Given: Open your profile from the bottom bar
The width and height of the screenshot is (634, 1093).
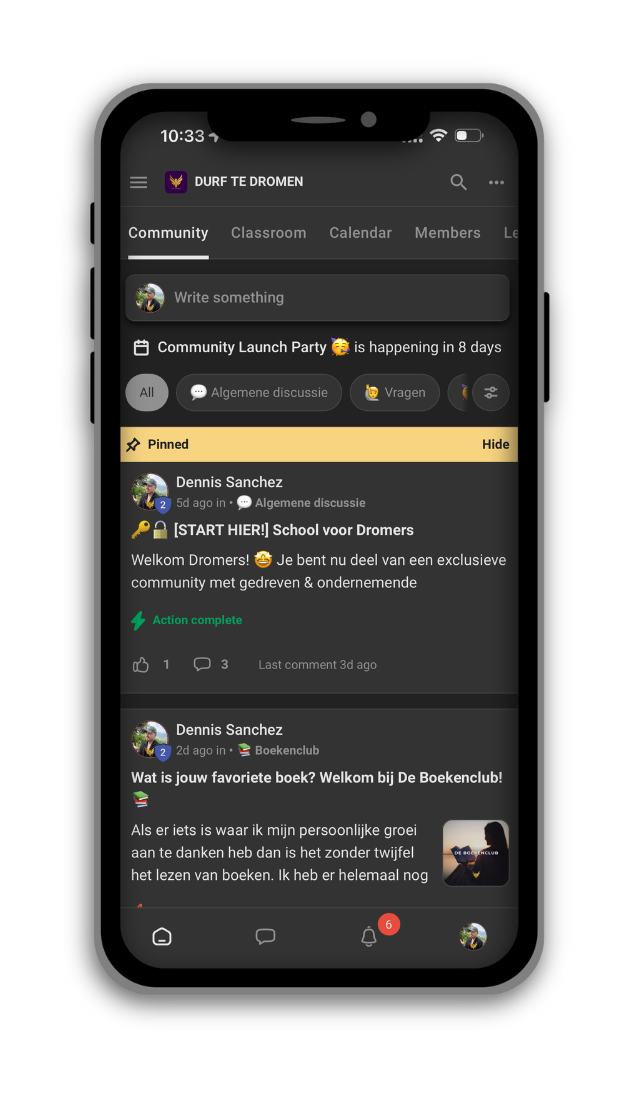Looking at the screenshot, I should point(472,937).
